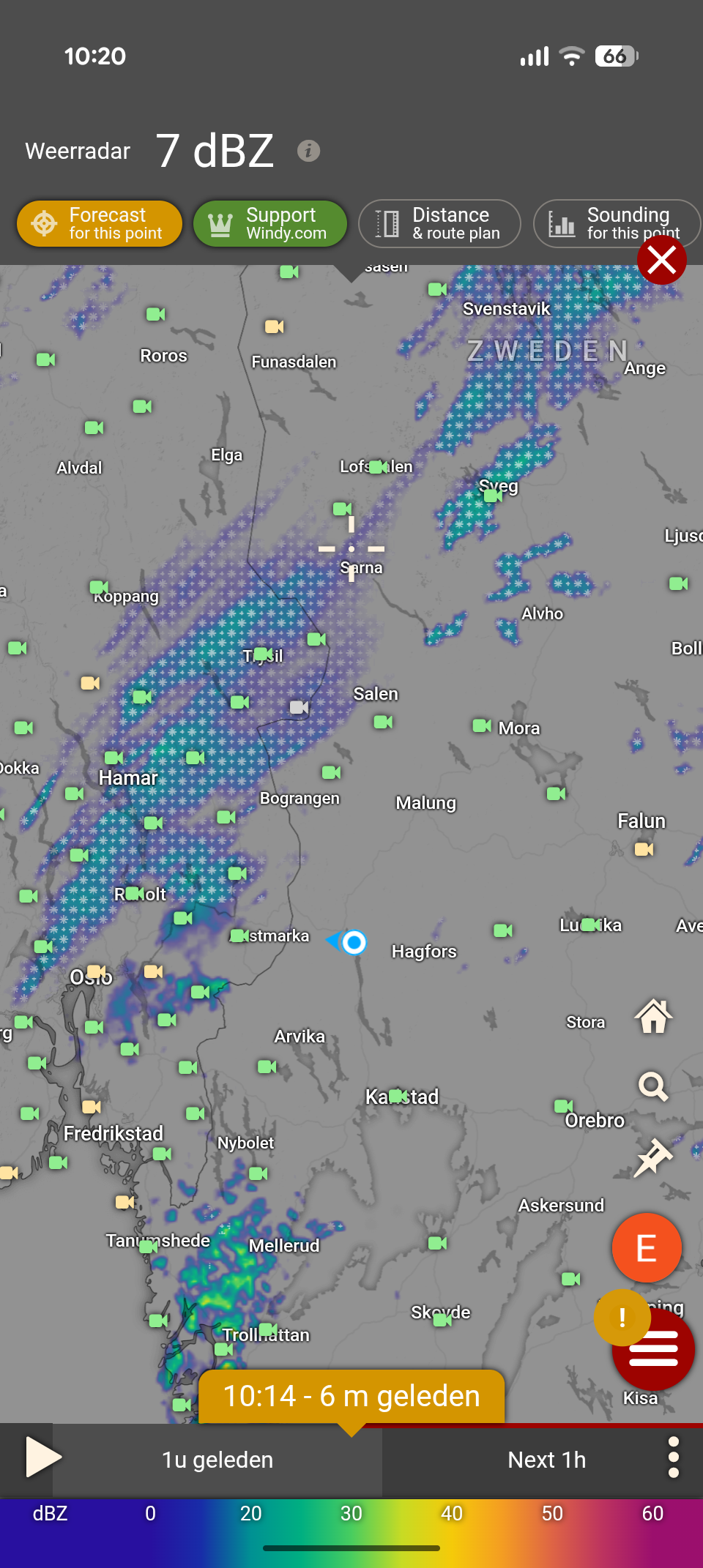Open Sounding for this point
The width and height of the screenshot is (703, 1568).
tap(617, 224)
